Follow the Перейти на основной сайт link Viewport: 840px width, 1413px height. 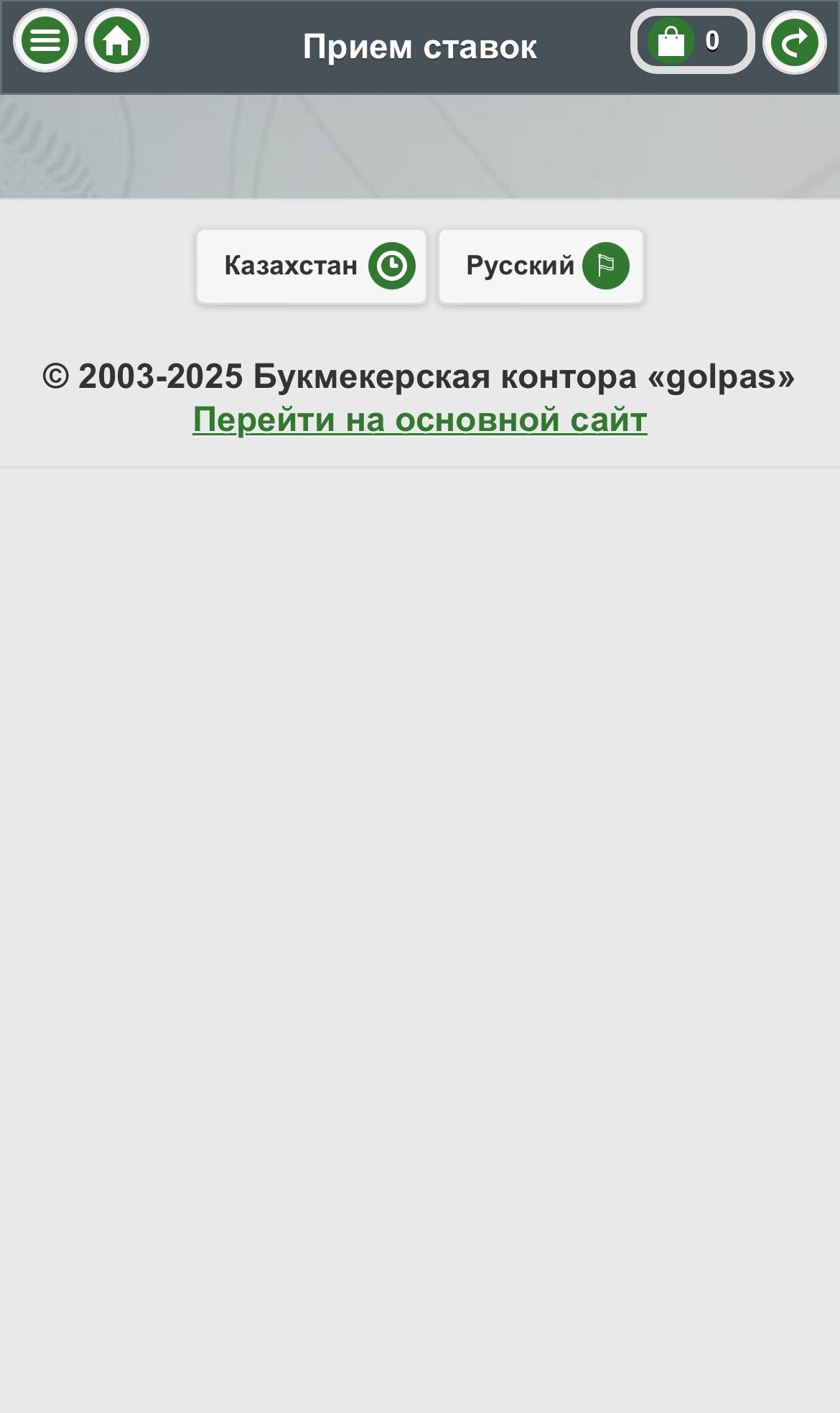(420, 420)
